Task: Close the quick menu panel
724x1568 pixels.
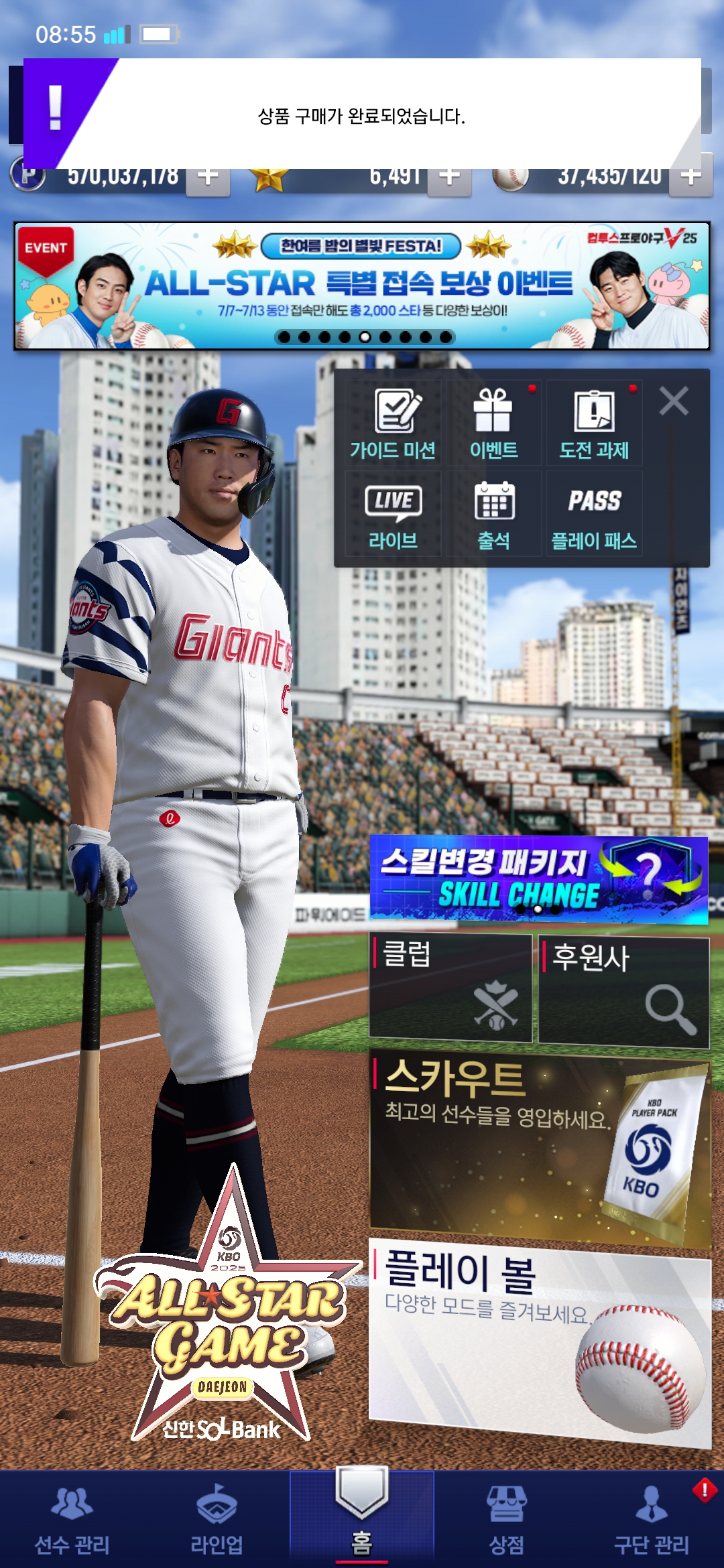Action: pyautogui.click(x=674, y=401)
